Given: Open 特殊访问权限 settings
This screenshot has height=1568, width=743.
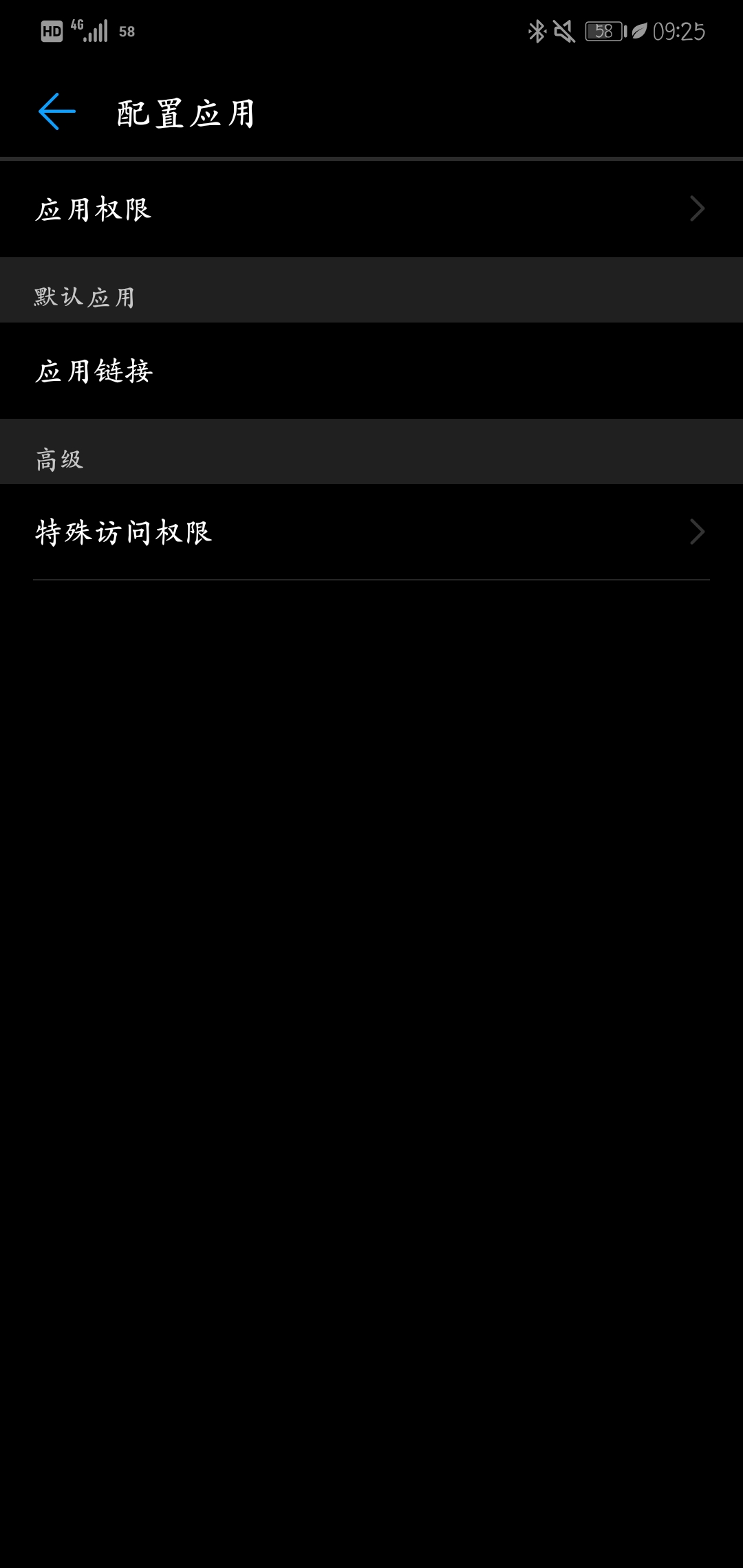Looking at the screenshot, I should (371, 532).
